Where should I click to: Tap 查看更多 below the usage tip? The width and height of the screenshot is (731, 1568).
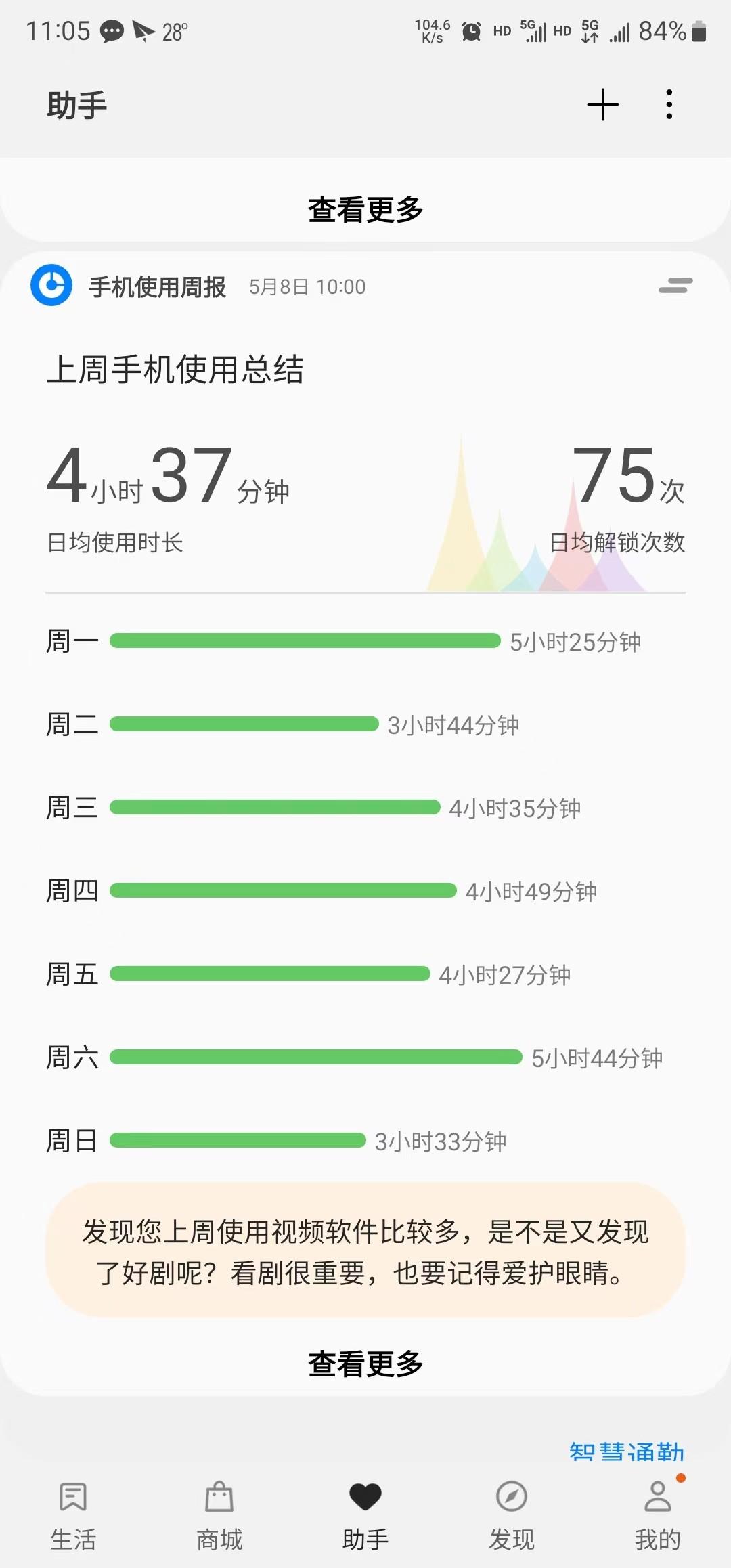click(365, 1364)
